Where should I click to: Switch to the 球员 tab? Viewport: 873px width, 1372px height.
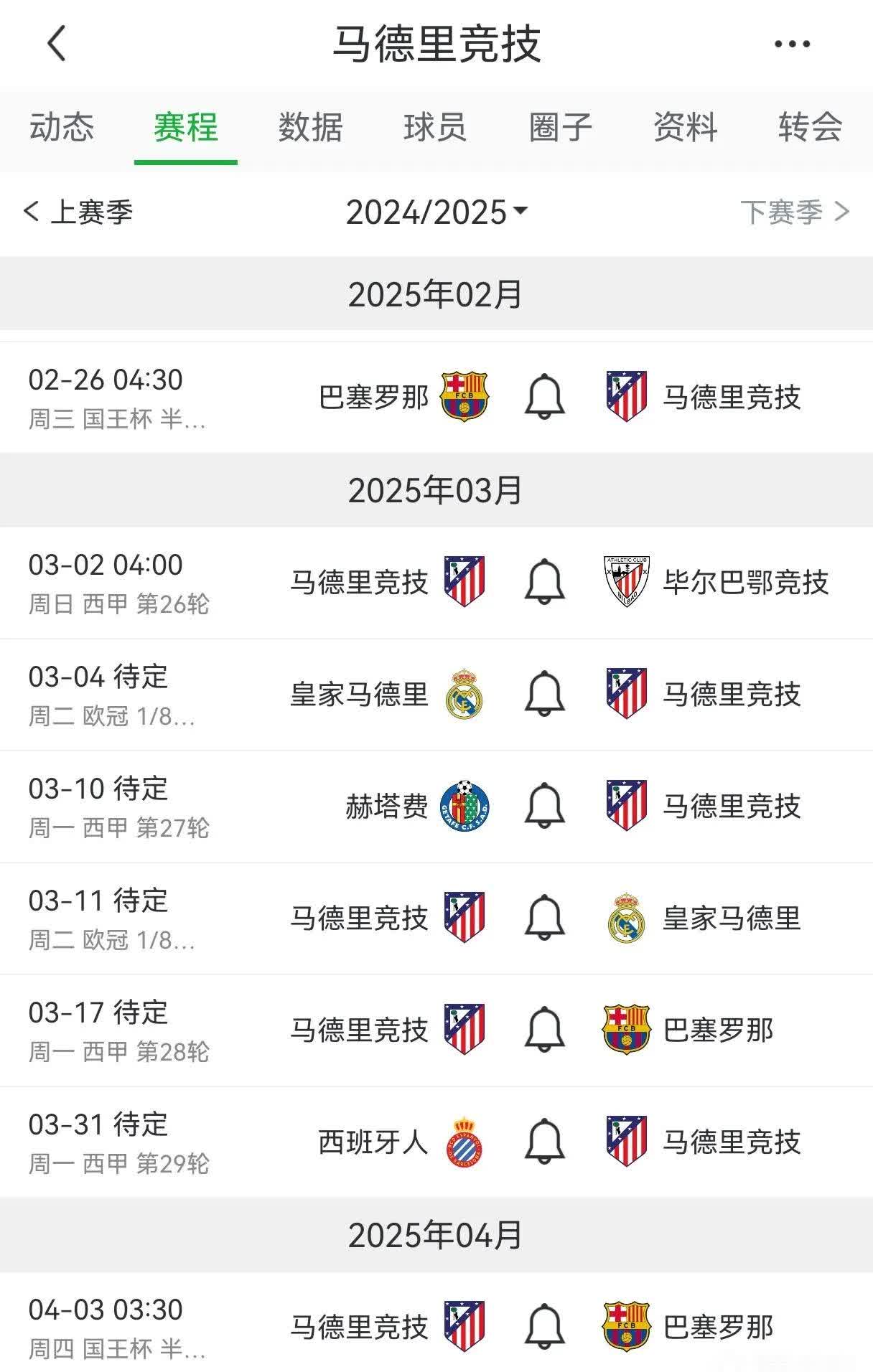tap(435, 128)
